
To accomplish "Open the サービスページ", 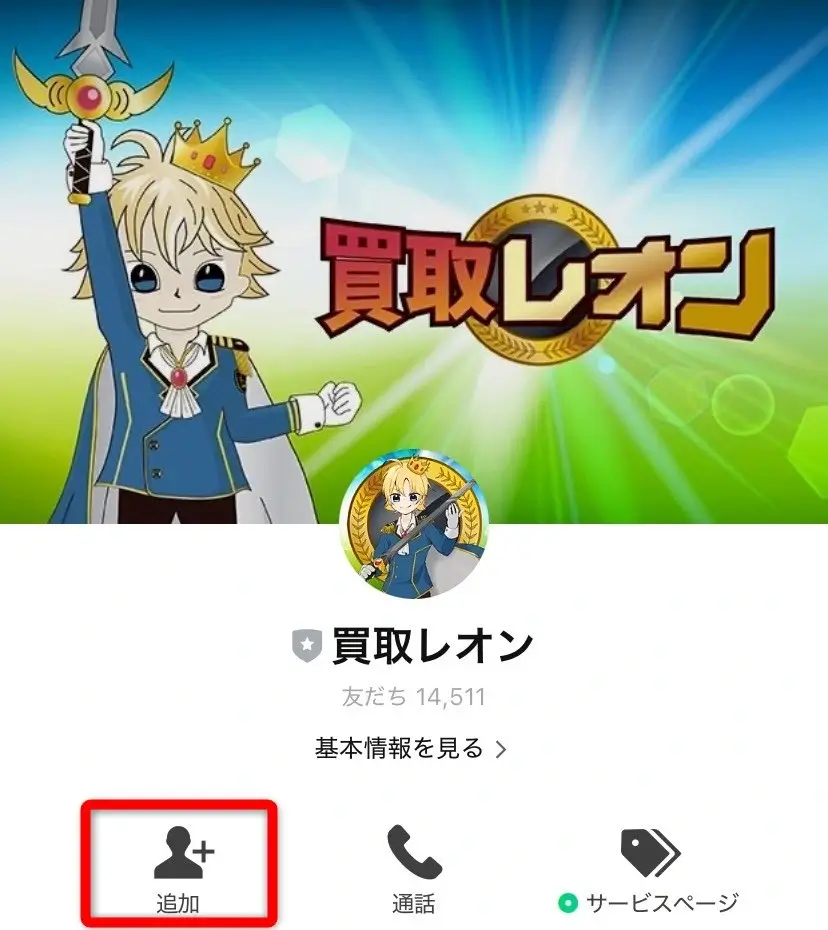I will [650, 870].
